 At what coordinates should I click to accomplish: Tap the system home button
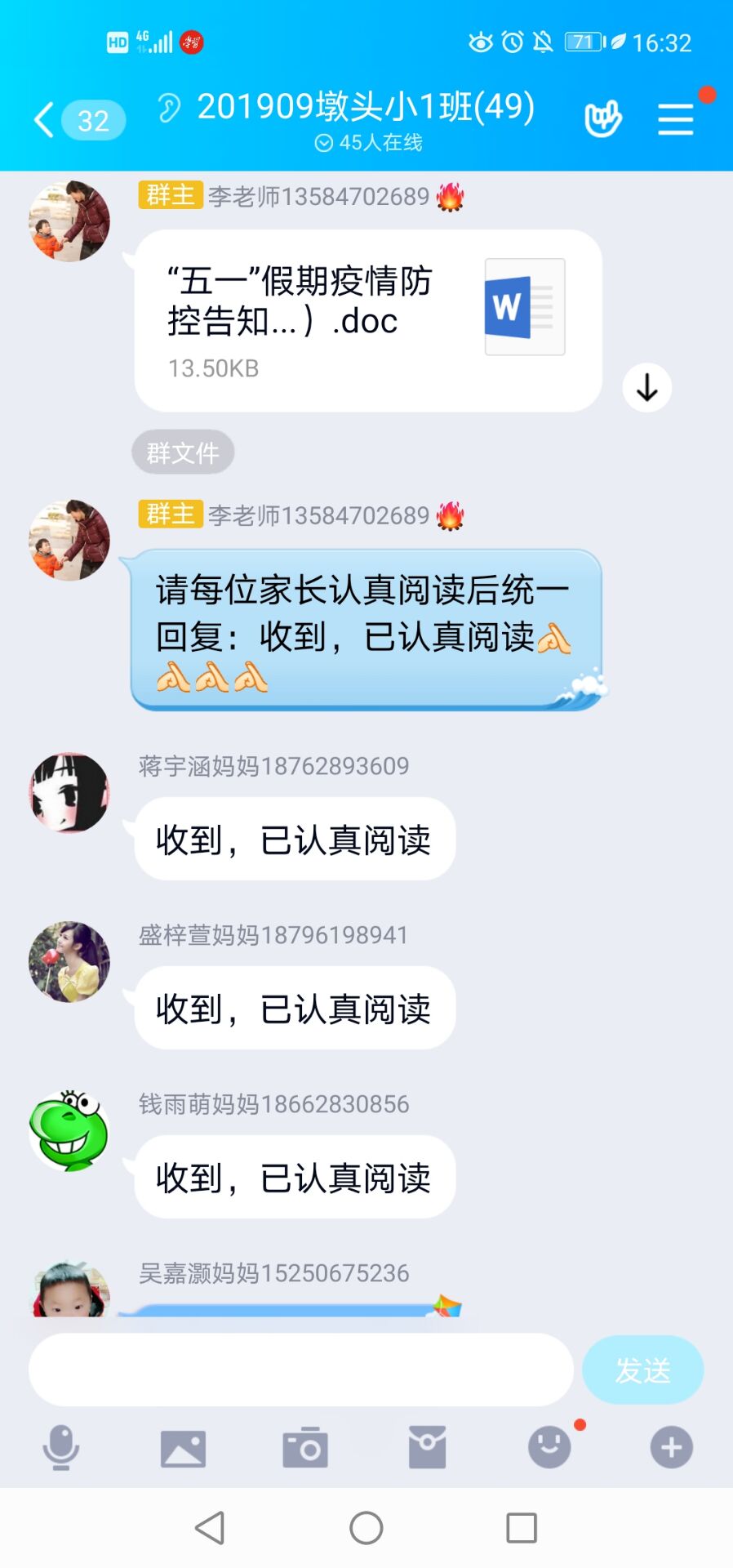click(x=366, y=1527)
